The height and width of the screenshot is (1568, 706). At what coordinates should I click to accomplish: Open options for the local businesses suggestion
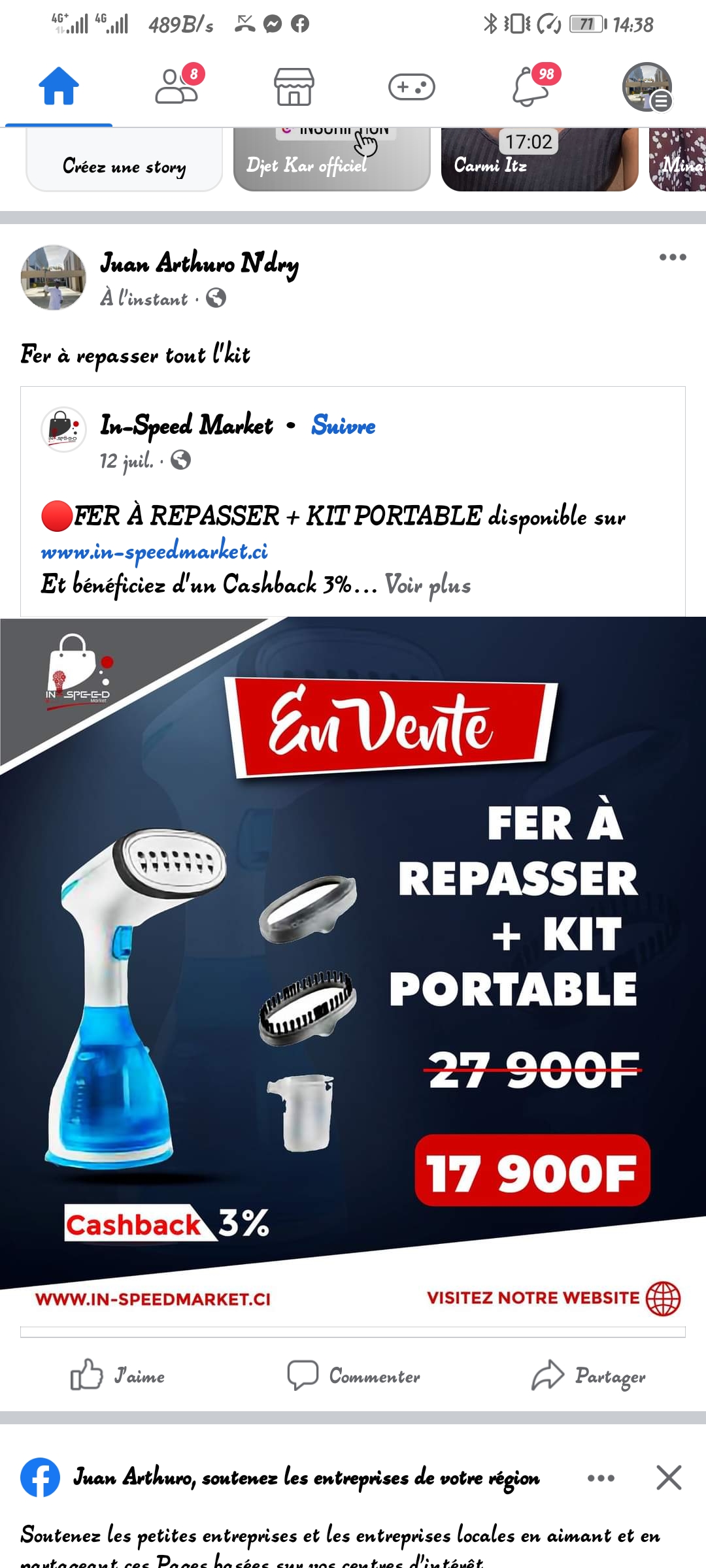click(601, 1478)
